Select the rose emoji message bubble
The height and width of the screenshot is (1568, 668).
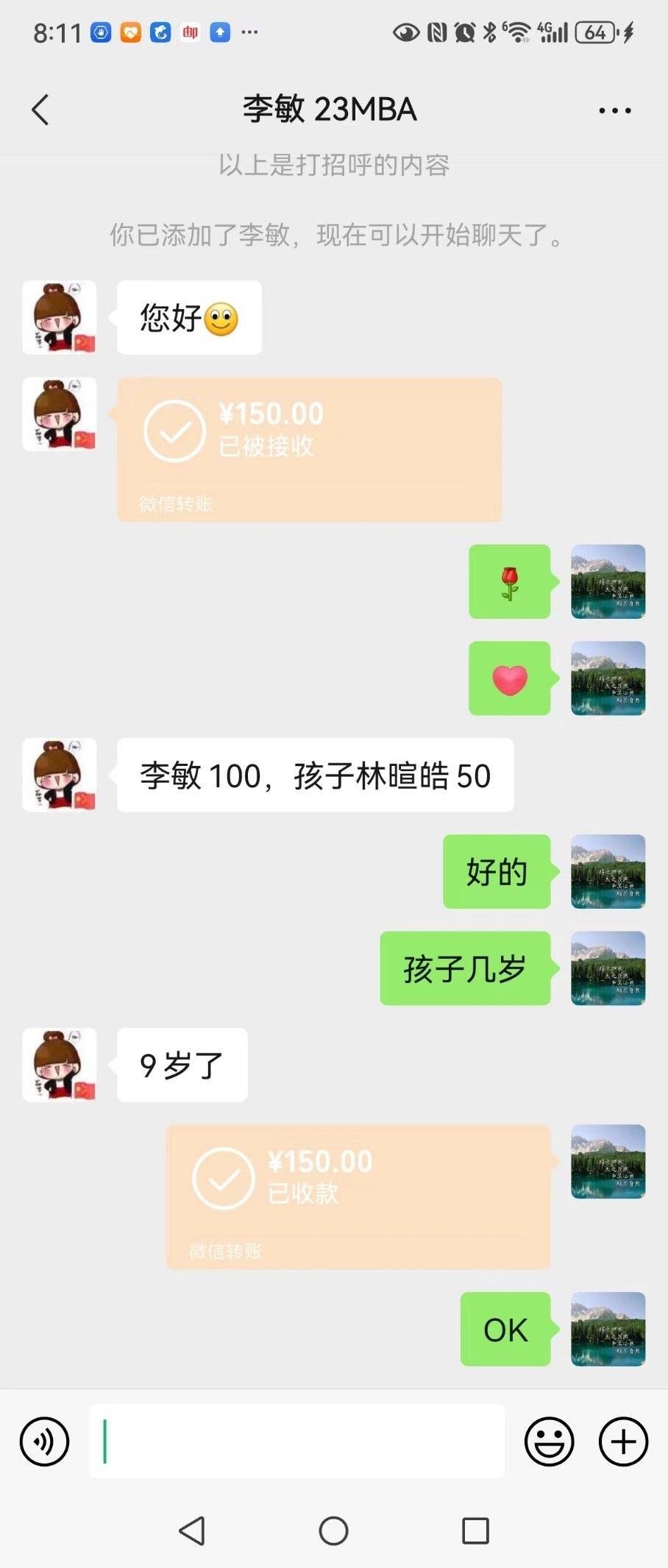pyautogui.click(x=510, y=583)
